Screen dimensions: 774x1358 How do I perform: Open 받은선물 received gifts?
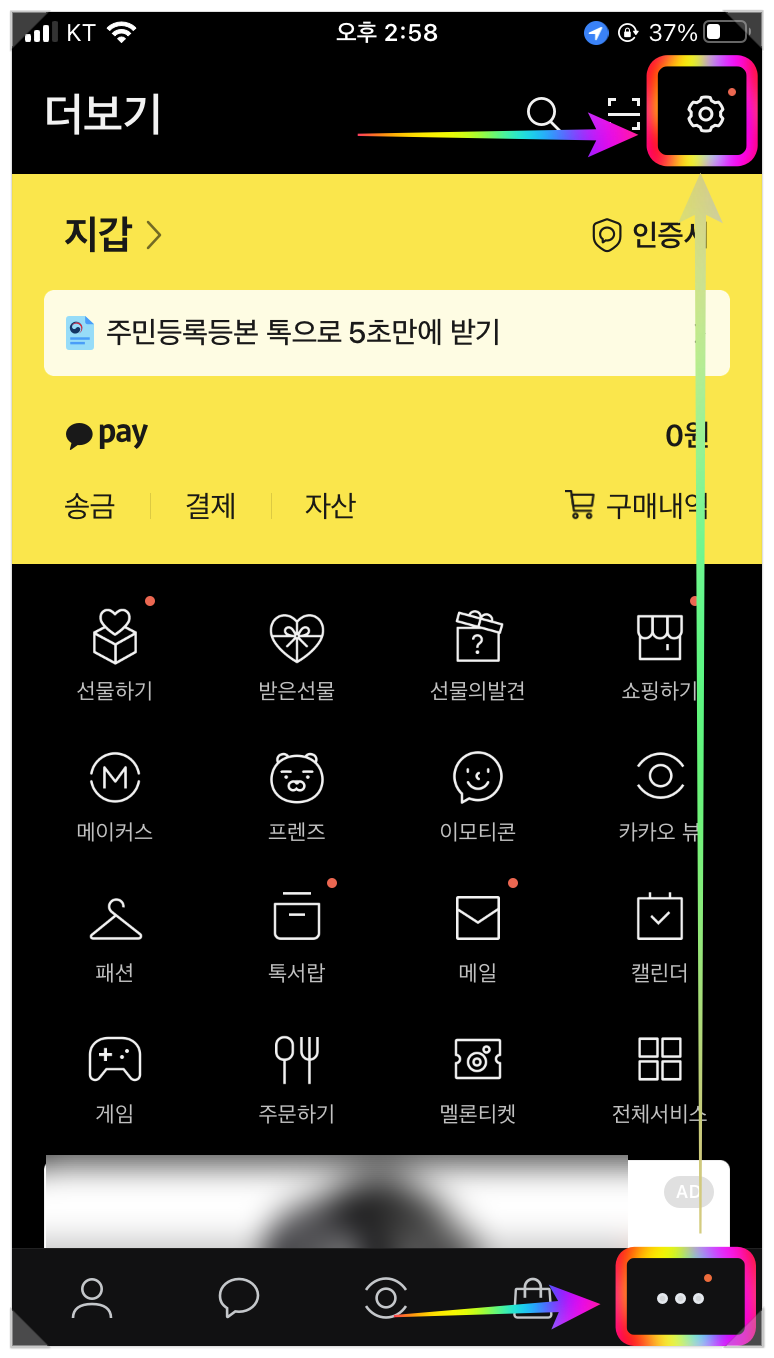[297, 654]
